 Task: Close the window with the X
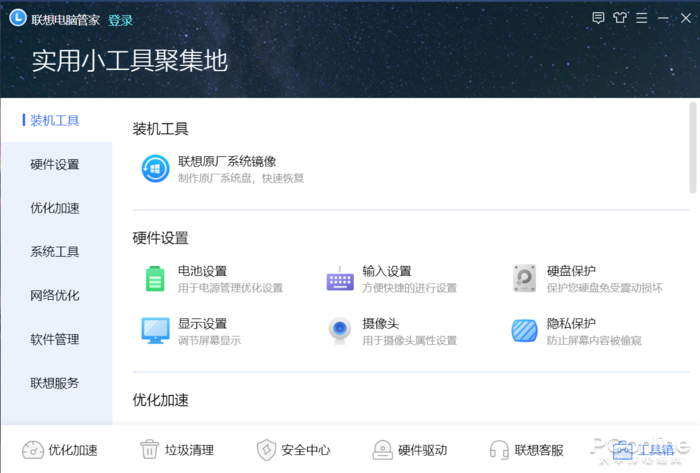(685, 18)
